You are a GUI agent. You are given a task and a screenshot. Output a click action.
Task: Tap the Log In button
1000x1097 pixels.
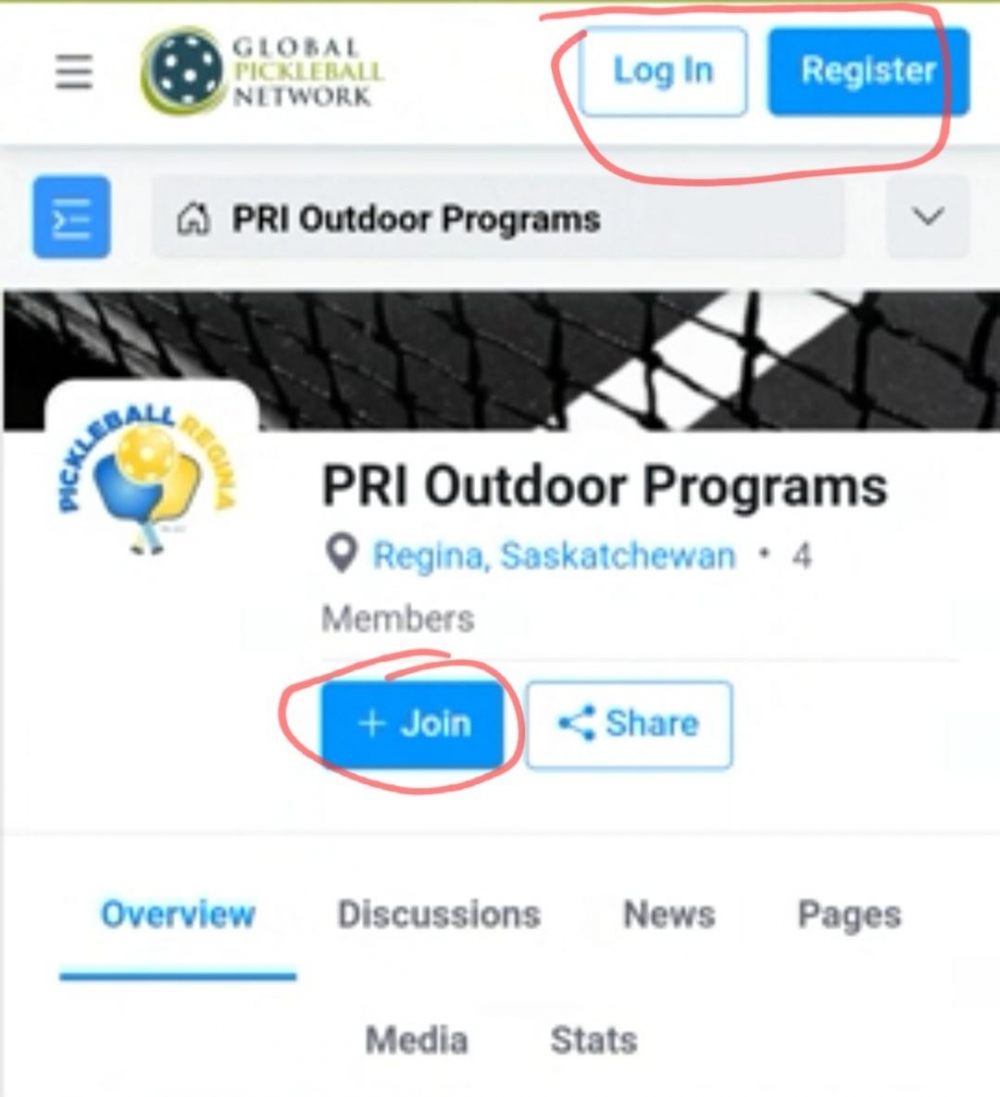tap(662, 71)
